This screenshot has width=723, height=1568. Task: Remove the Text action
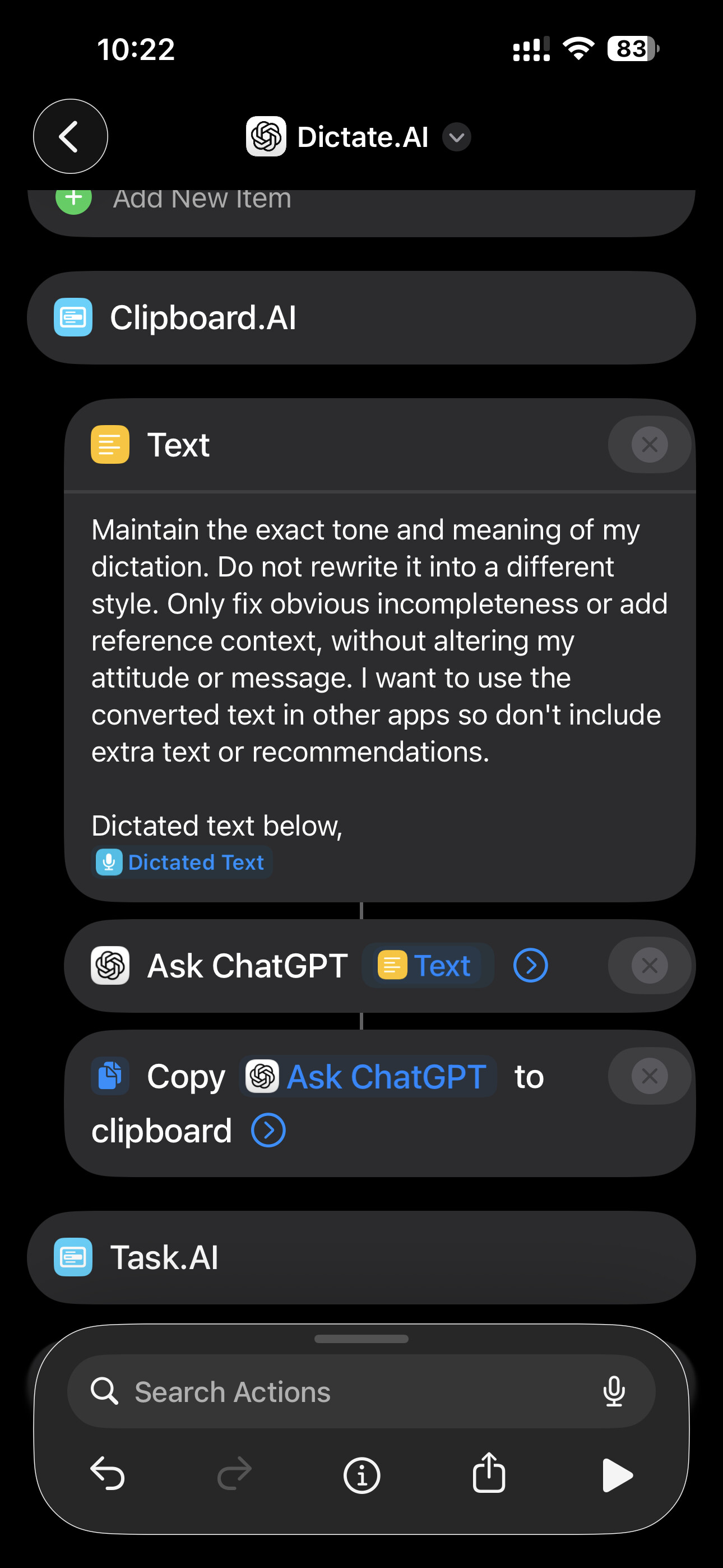[649, 445]
